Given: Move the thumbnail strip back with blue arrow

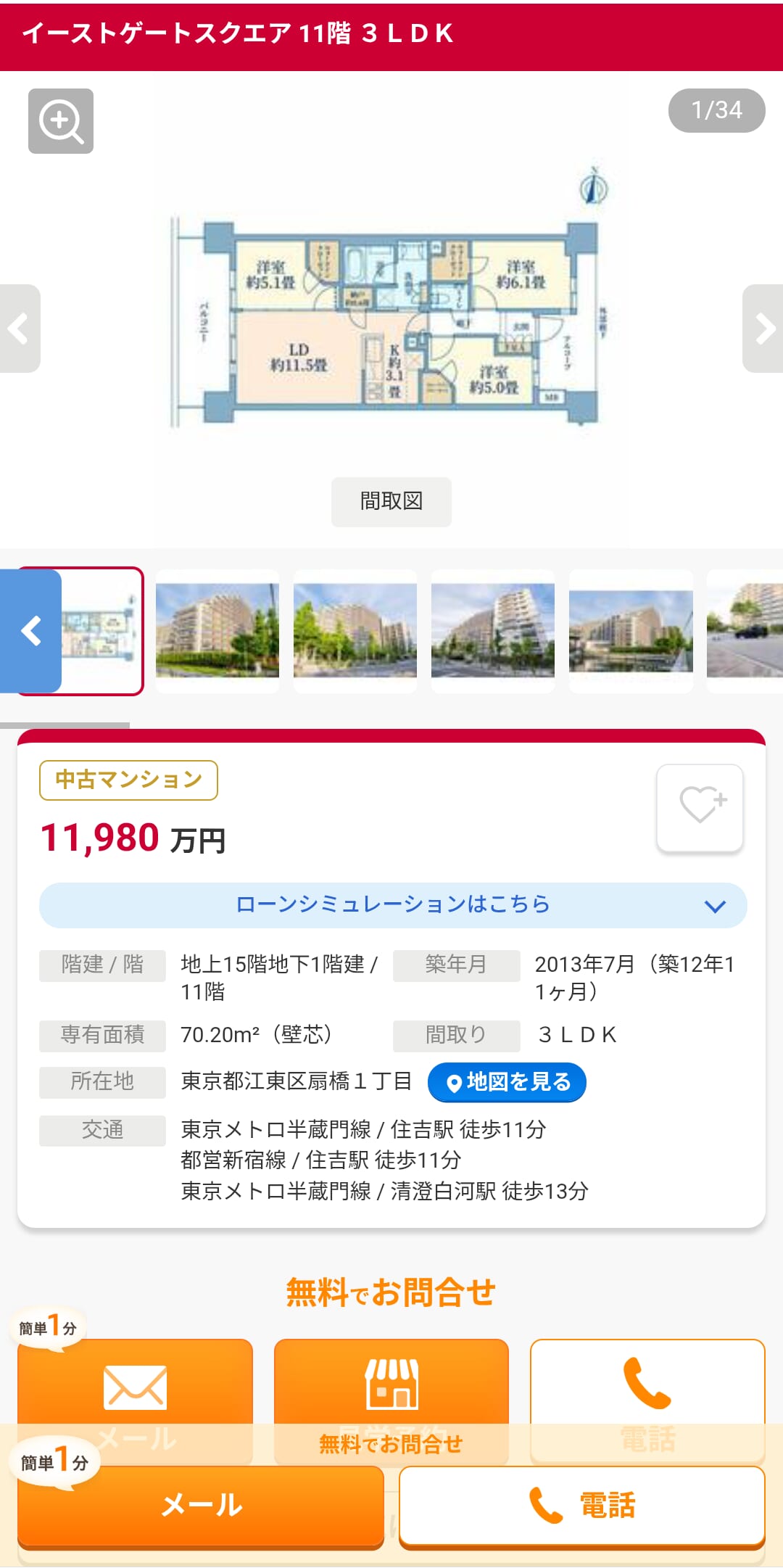Looking at the screenshot, I should point(30,631).
